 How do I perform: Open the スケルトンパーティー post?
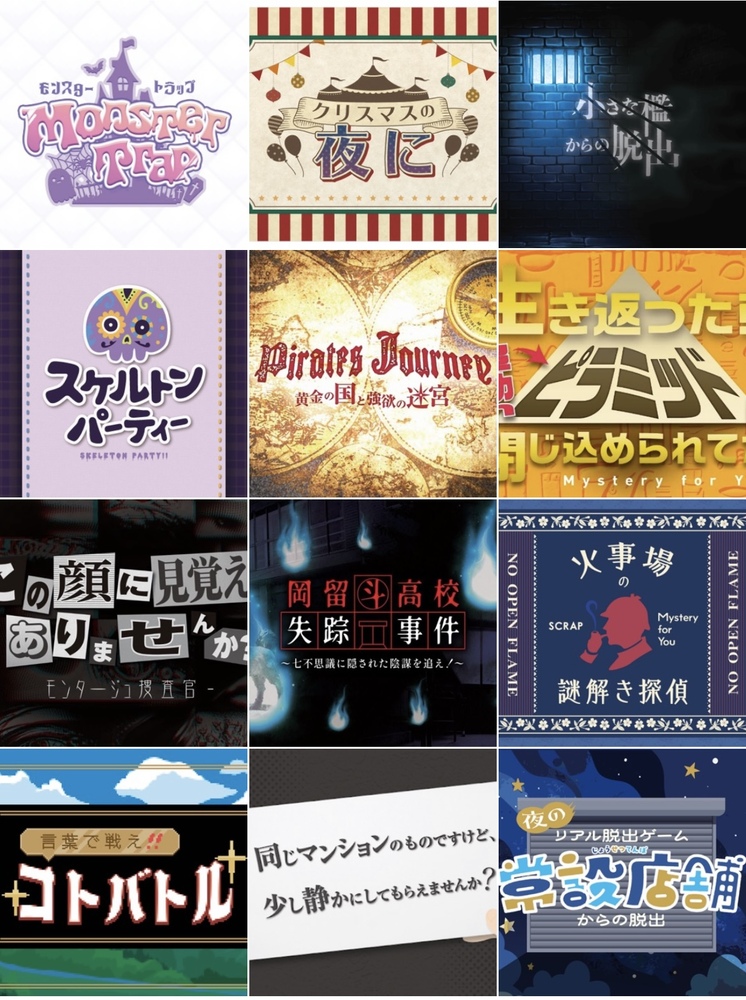pyautogui.click(x=123, y=373)
